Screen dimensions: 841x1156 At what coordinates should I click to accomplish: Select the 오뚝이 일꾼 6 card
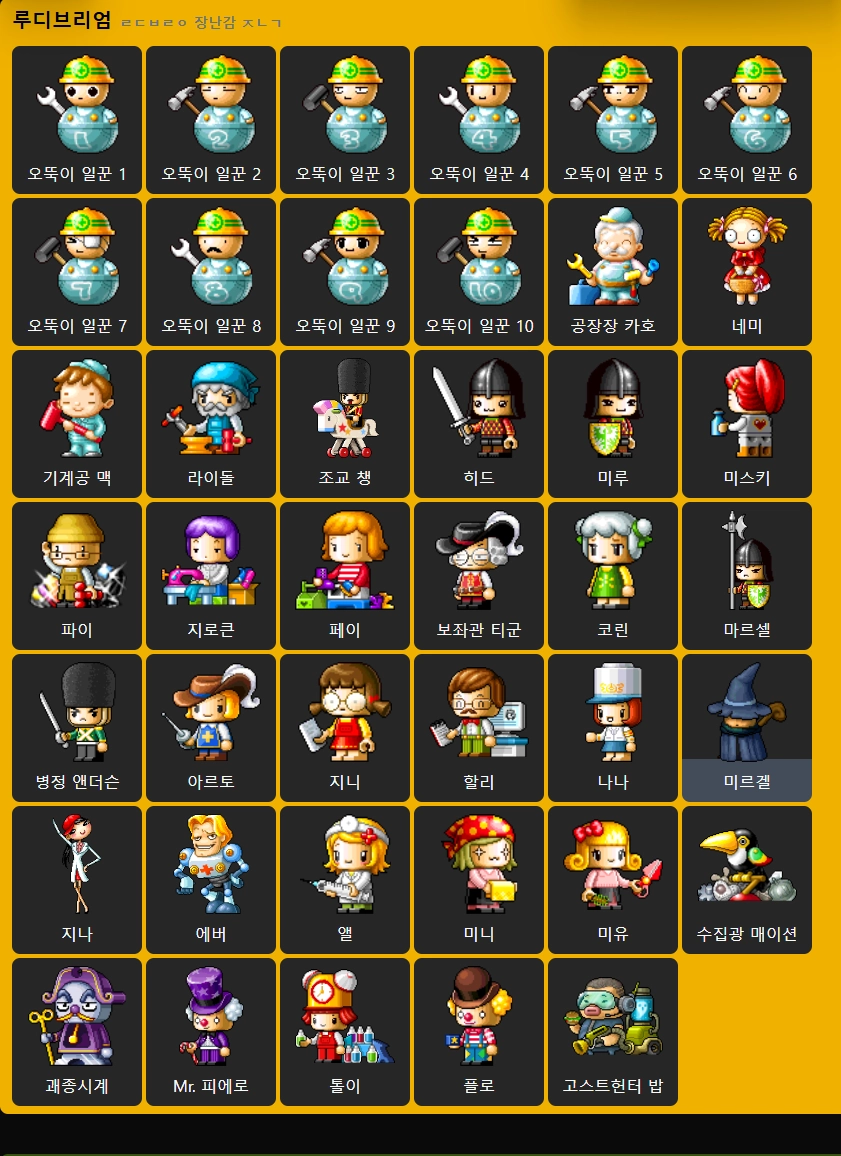[x=747, y=120]
